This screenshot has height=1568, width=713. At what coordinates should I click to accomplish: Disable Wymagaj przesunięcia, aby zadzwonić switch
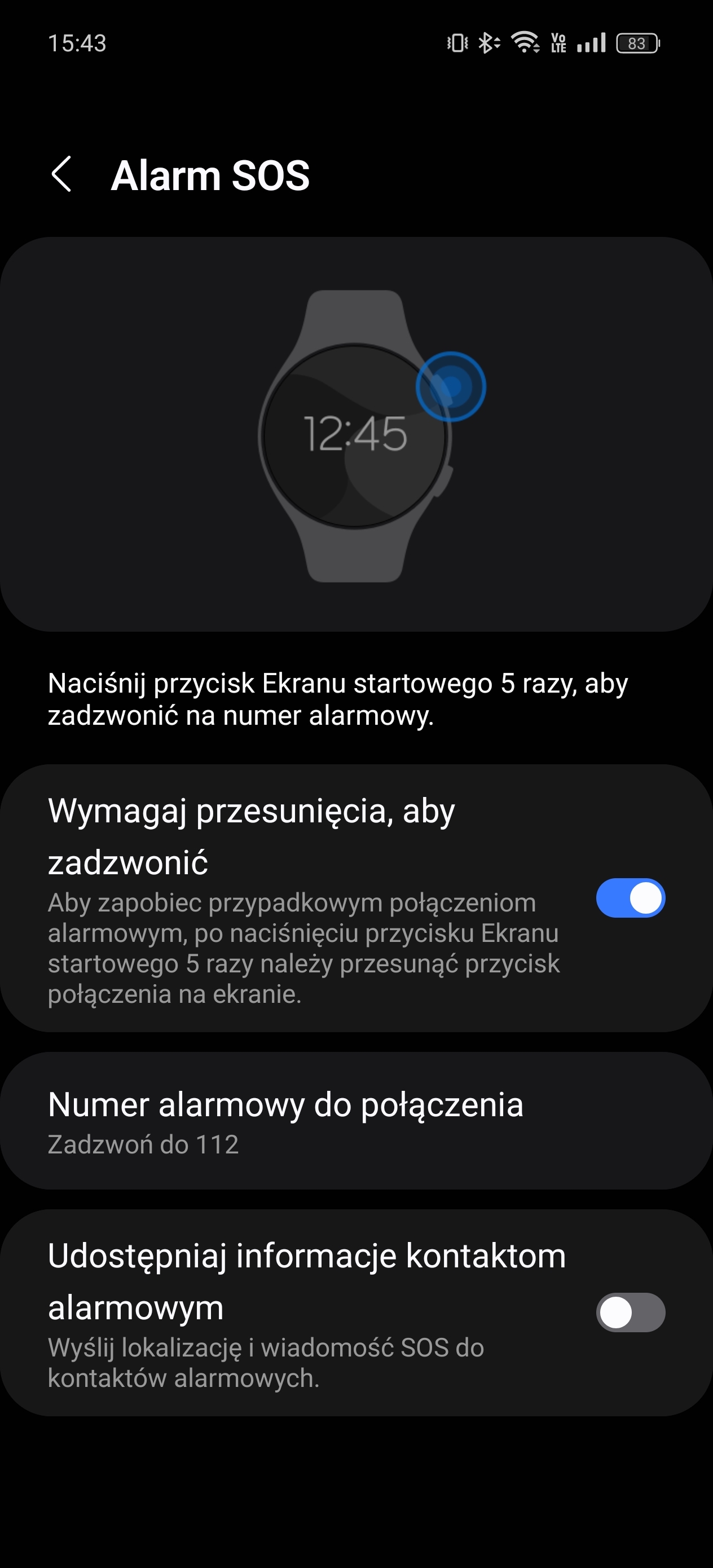(x=630, y=898)
